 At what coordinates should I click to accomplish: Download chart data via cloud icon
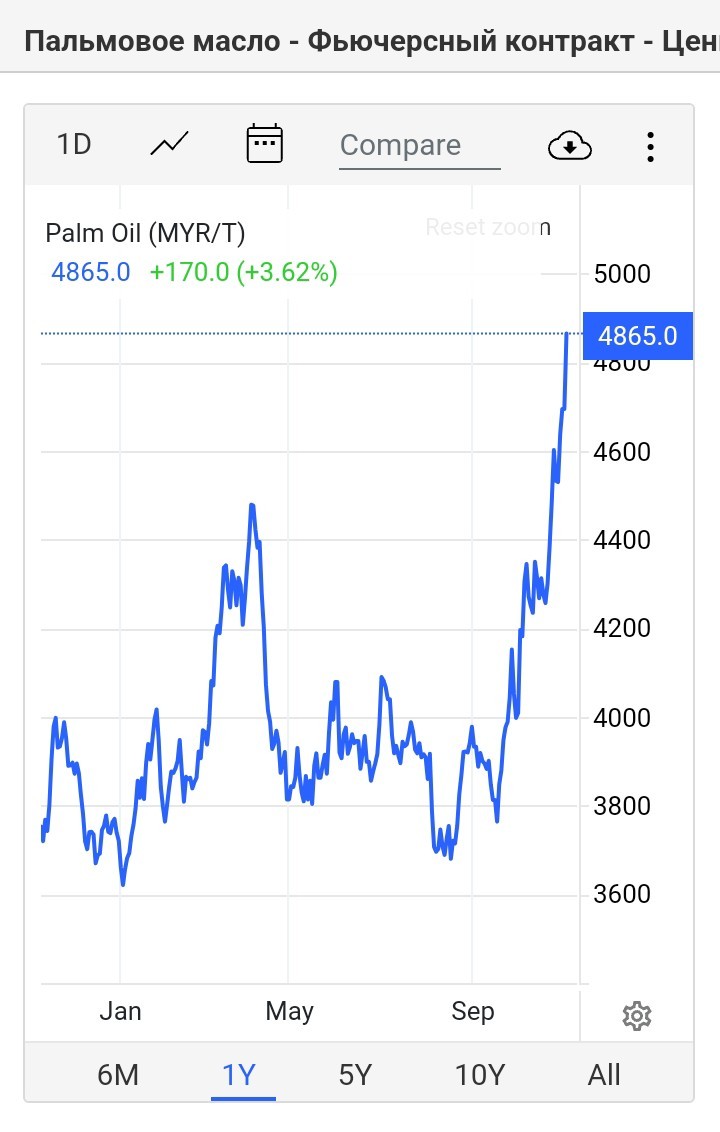click(570, 145)
